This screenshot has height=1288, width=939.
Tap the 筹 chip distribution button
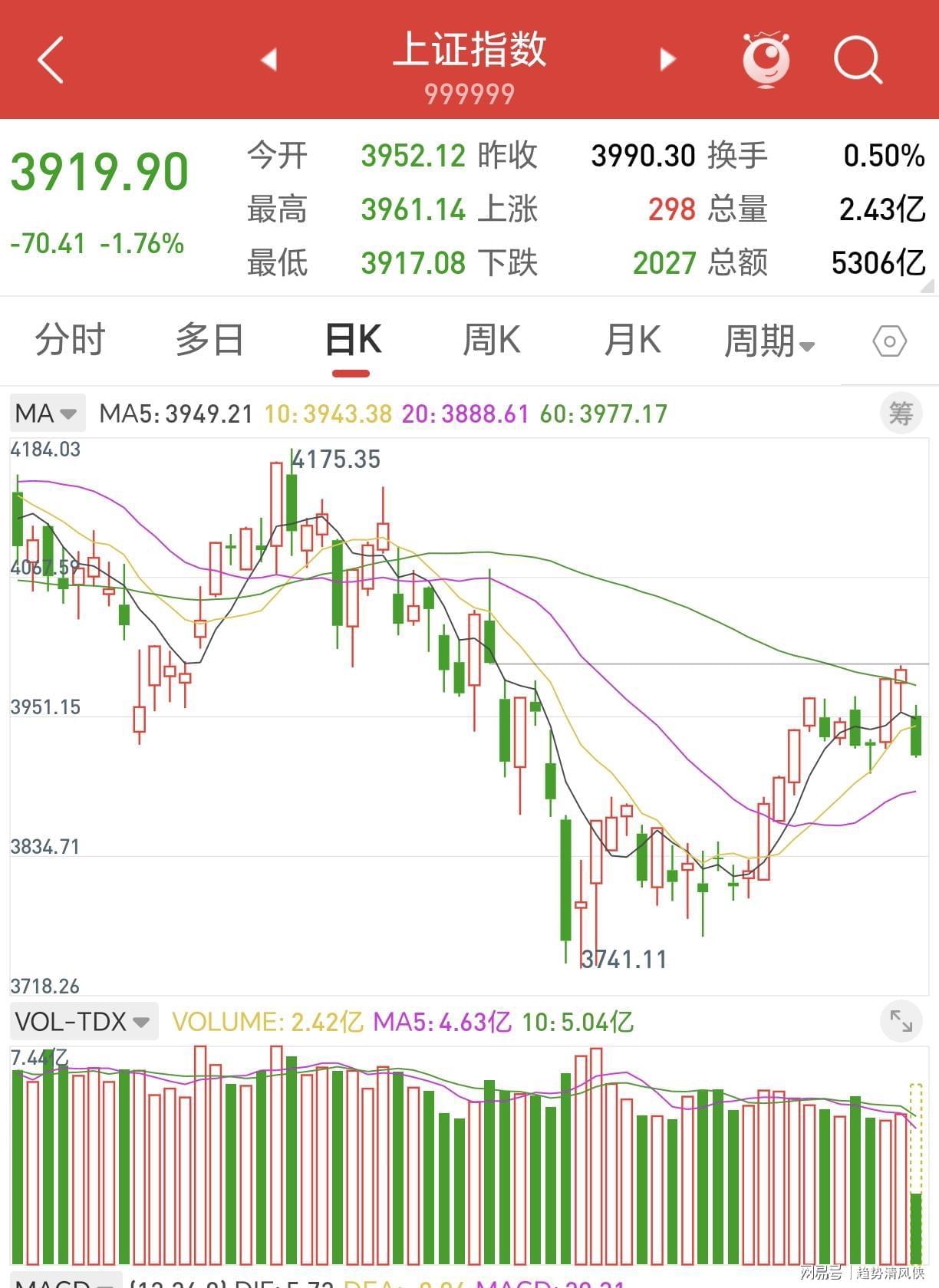point(901,413)
